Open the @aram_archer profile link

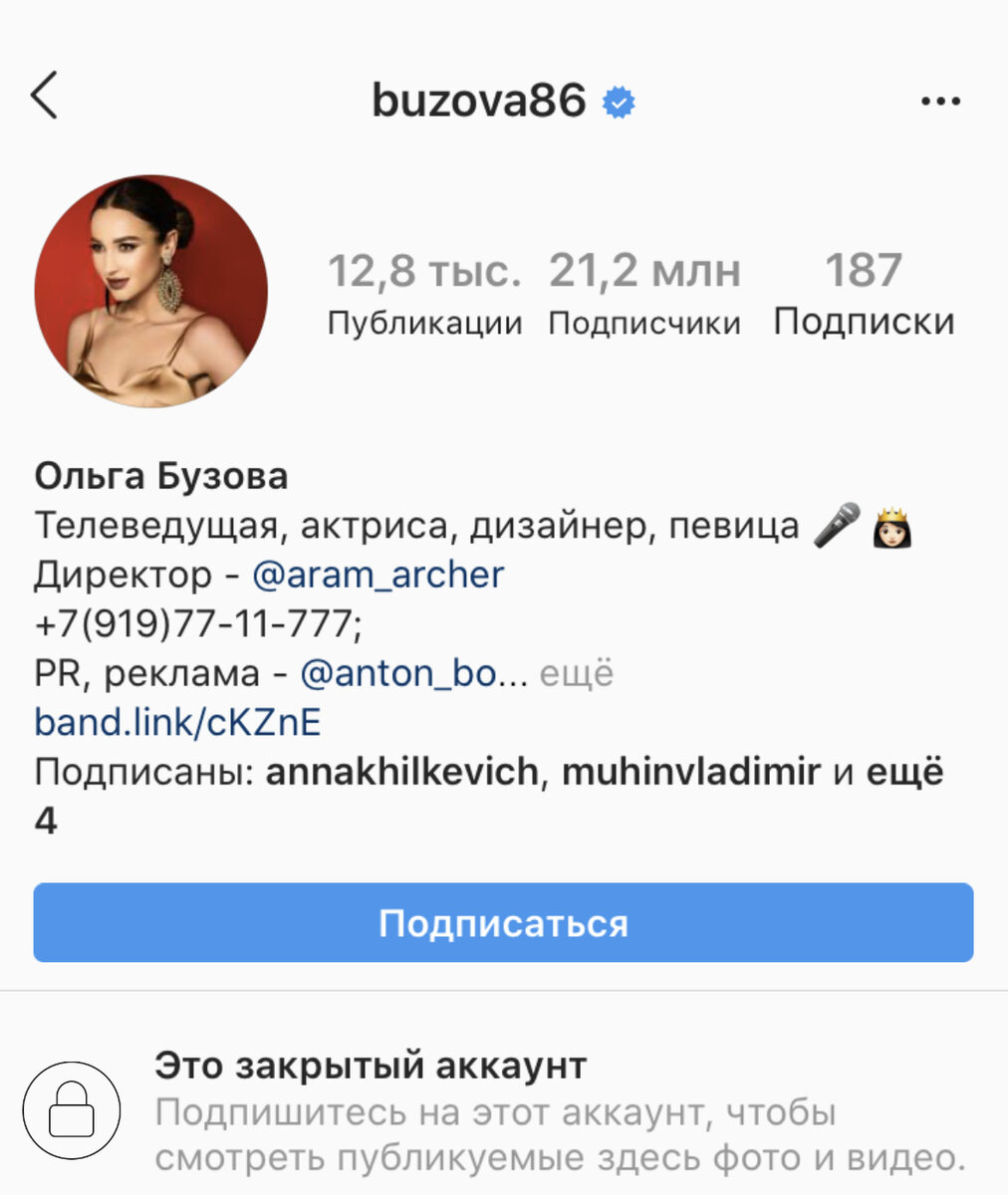(379, 573)
